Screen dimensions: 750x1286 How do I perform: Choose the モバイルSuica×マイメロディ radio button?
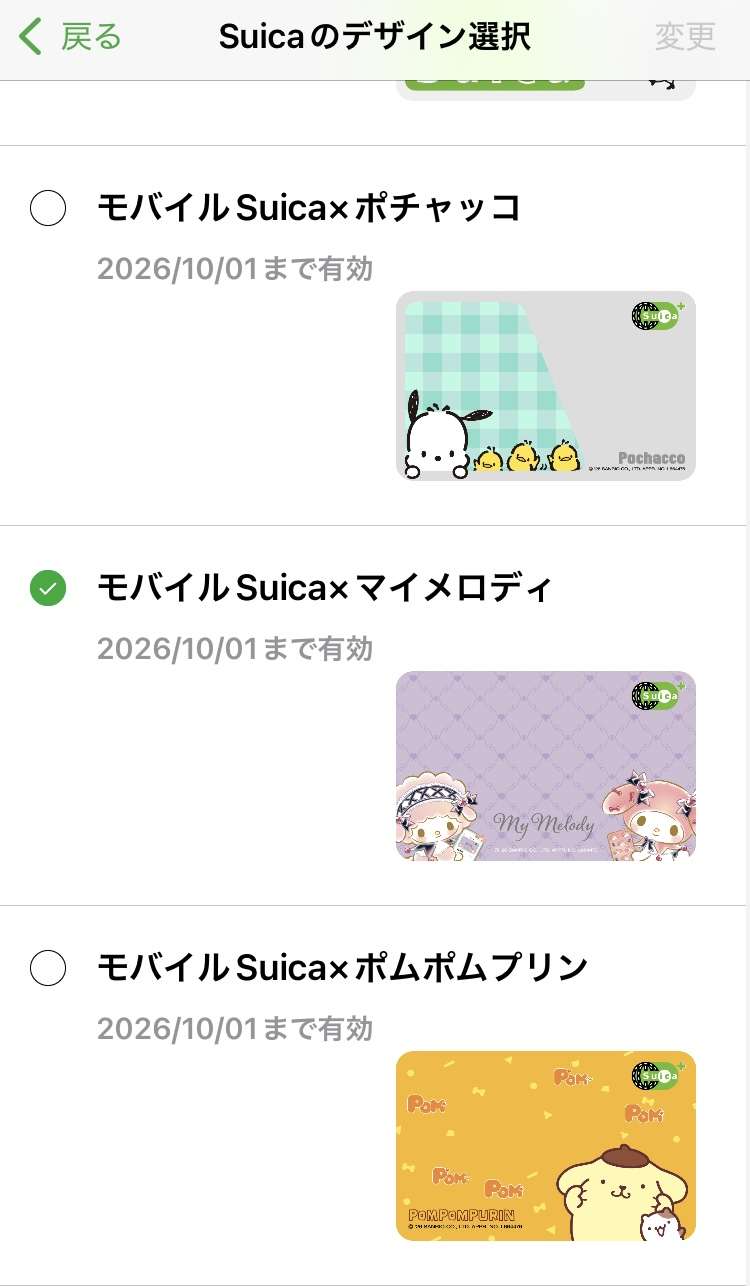[48, 588]
